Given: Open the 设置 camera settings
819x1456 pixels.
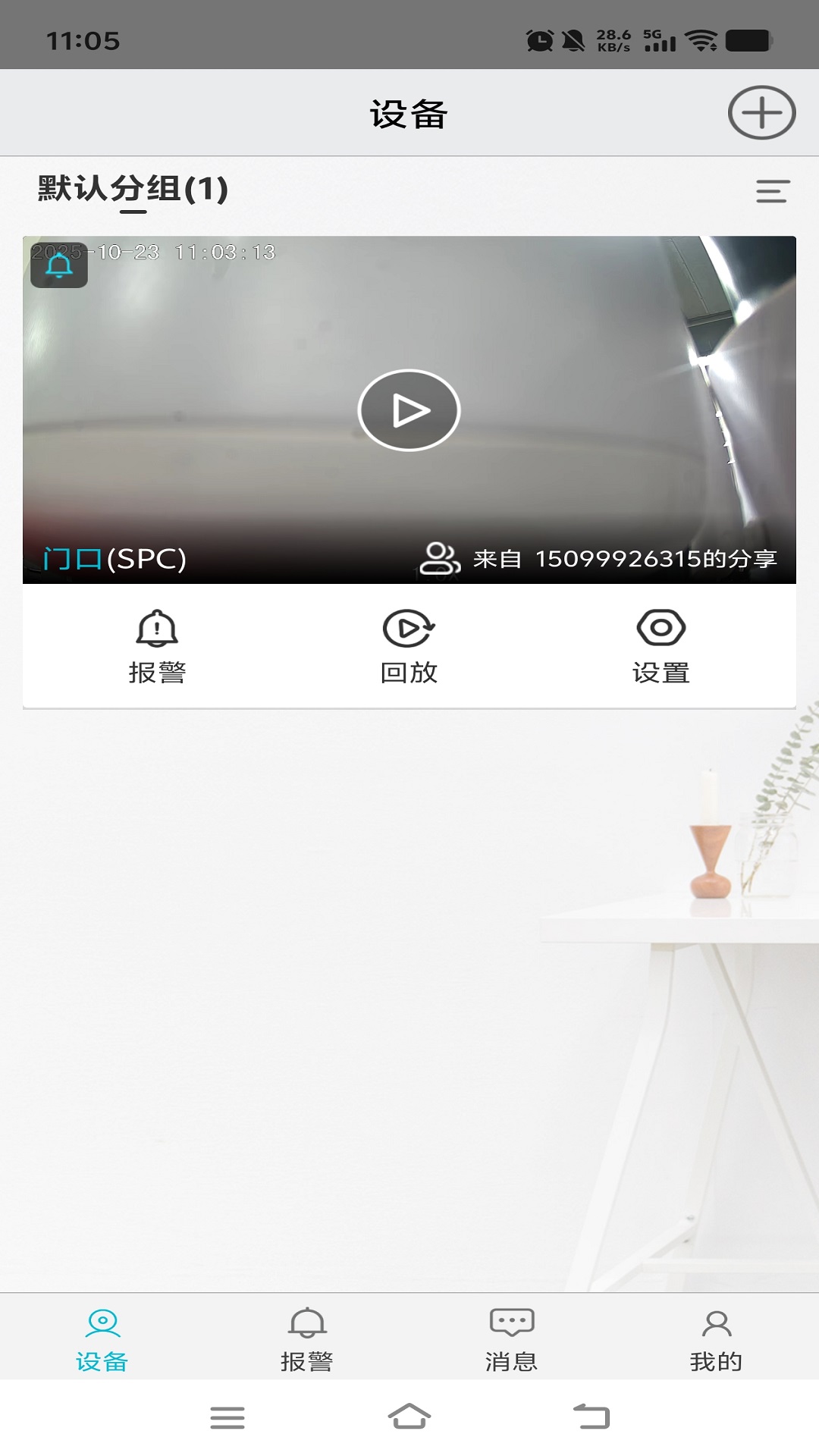Looking at the screenshot, I should (x=661, y=645).
